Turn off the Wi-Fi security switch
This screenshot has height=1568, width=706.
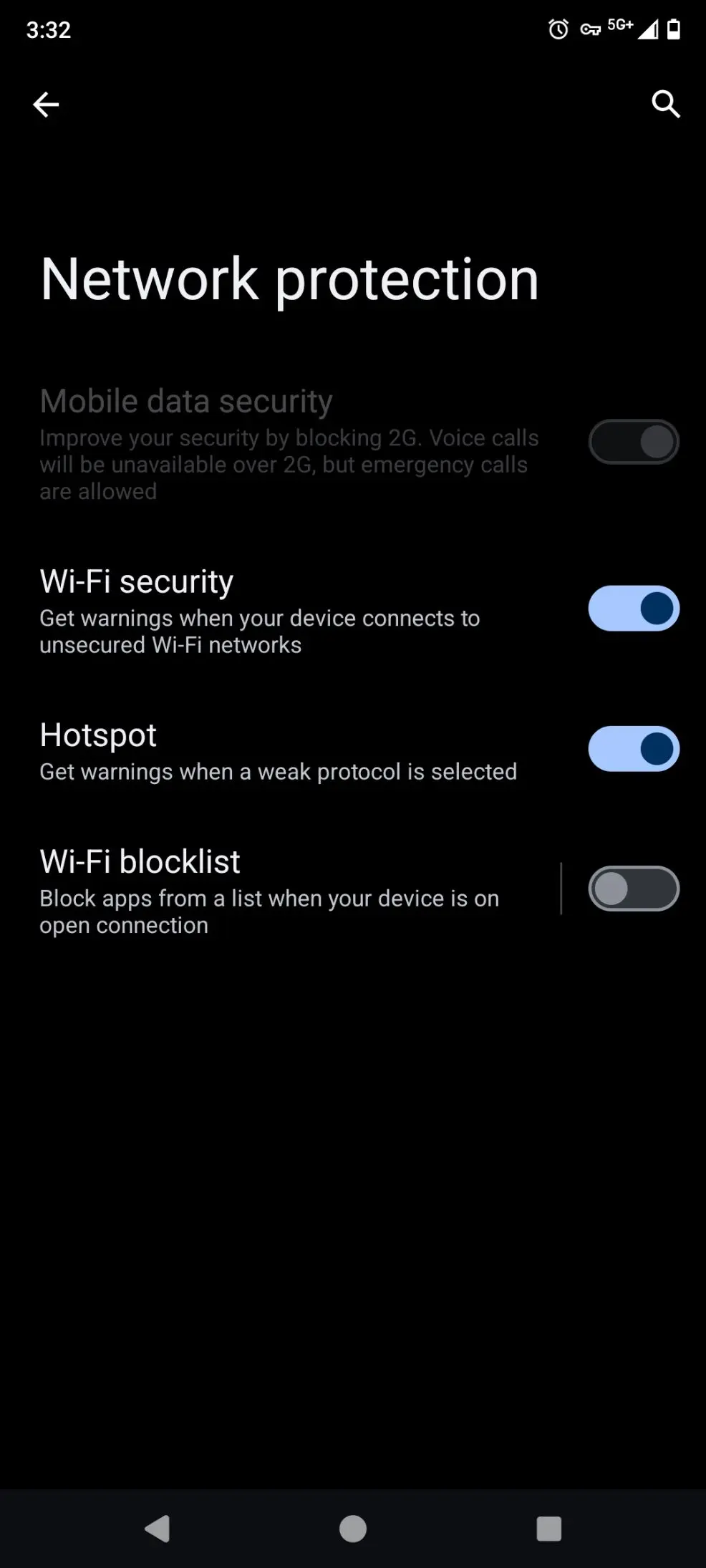click(634, 609)
